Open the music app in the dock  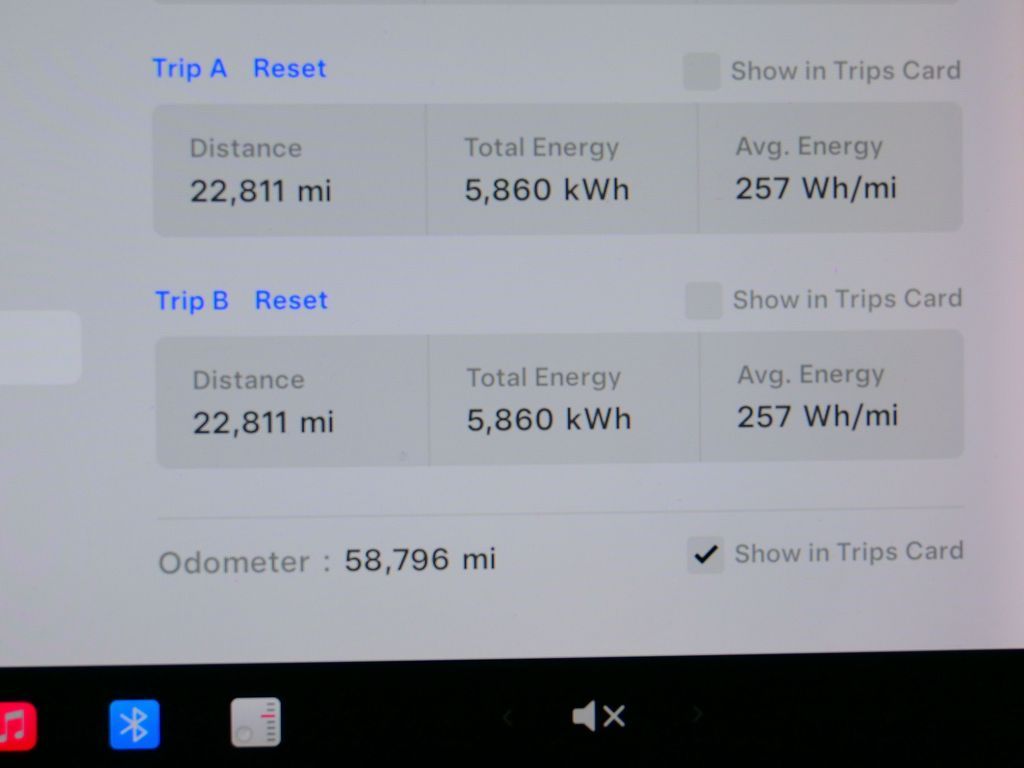[x=14, y=725]
